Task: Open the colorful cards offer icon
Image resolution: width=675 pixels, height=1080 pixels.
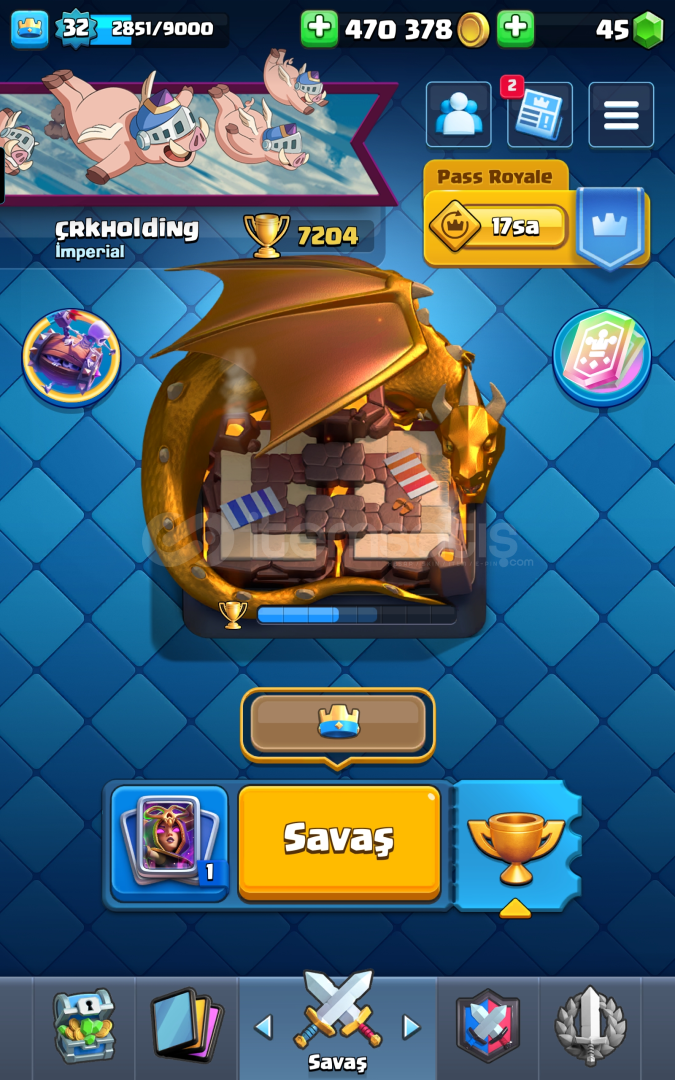Action: click(x=601, y=357)
